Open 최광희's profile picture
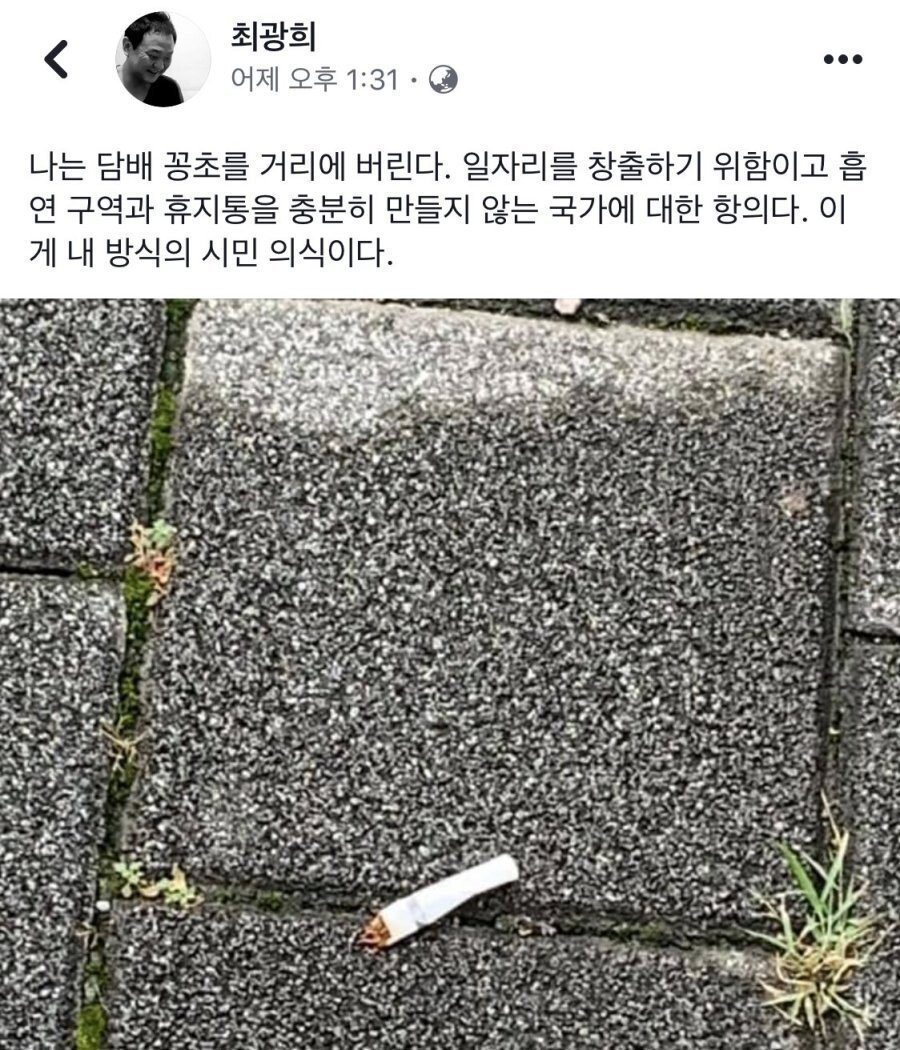Image resolution: width=900 pixels, height=1050 pixels. click(x=163, y=59)
